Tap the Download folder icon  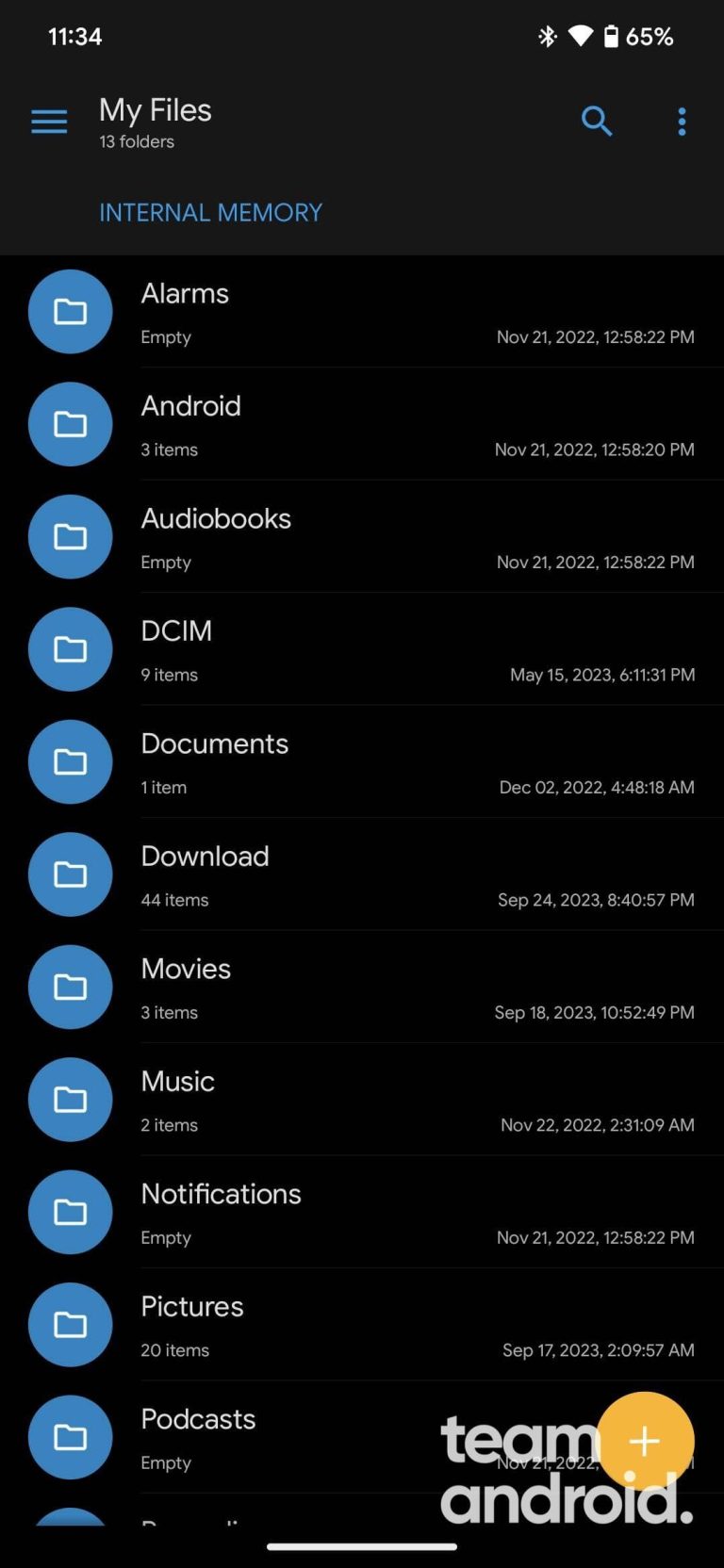[x=70, y=874]
